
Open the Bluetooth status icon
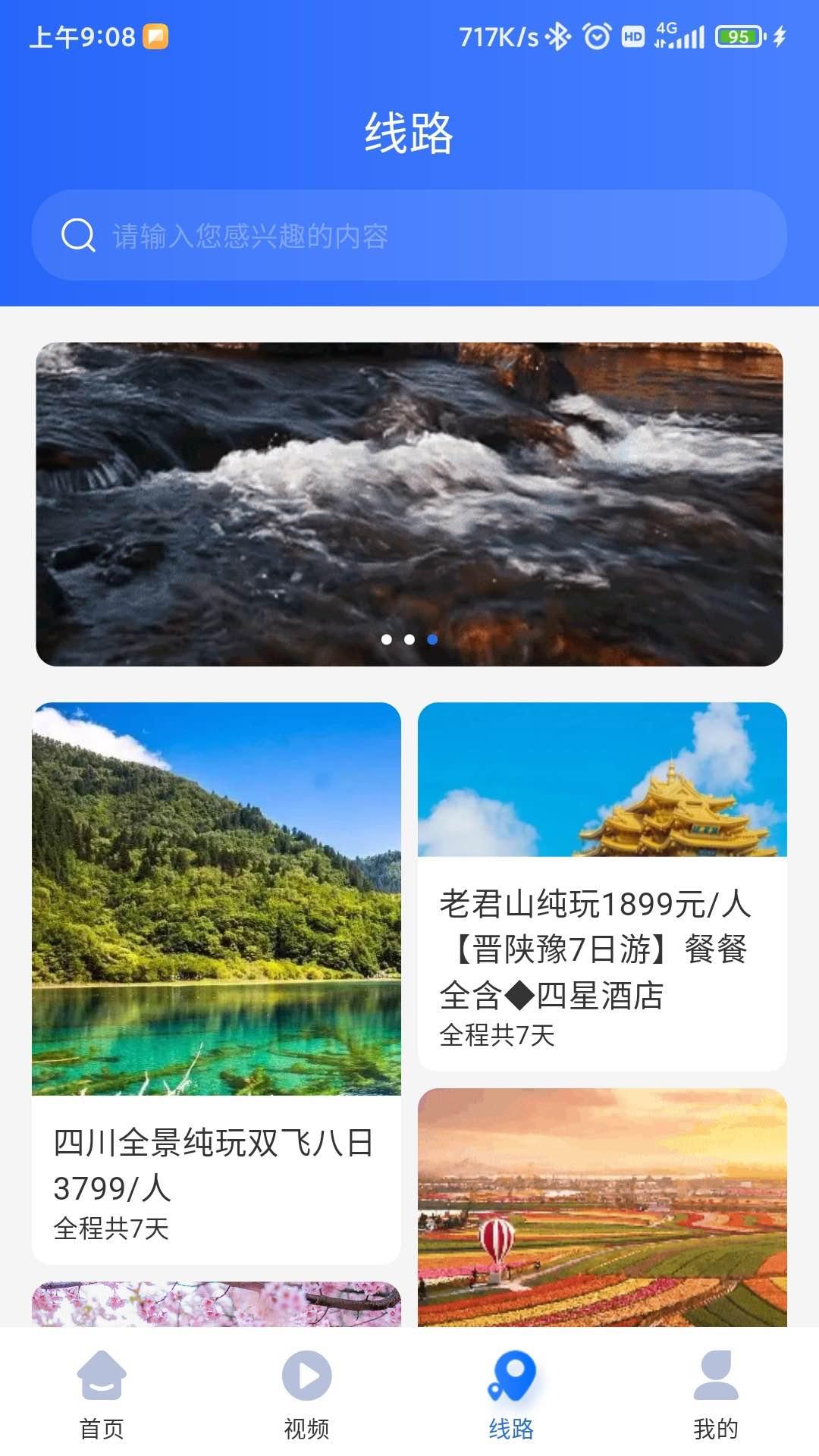[557, 33]
